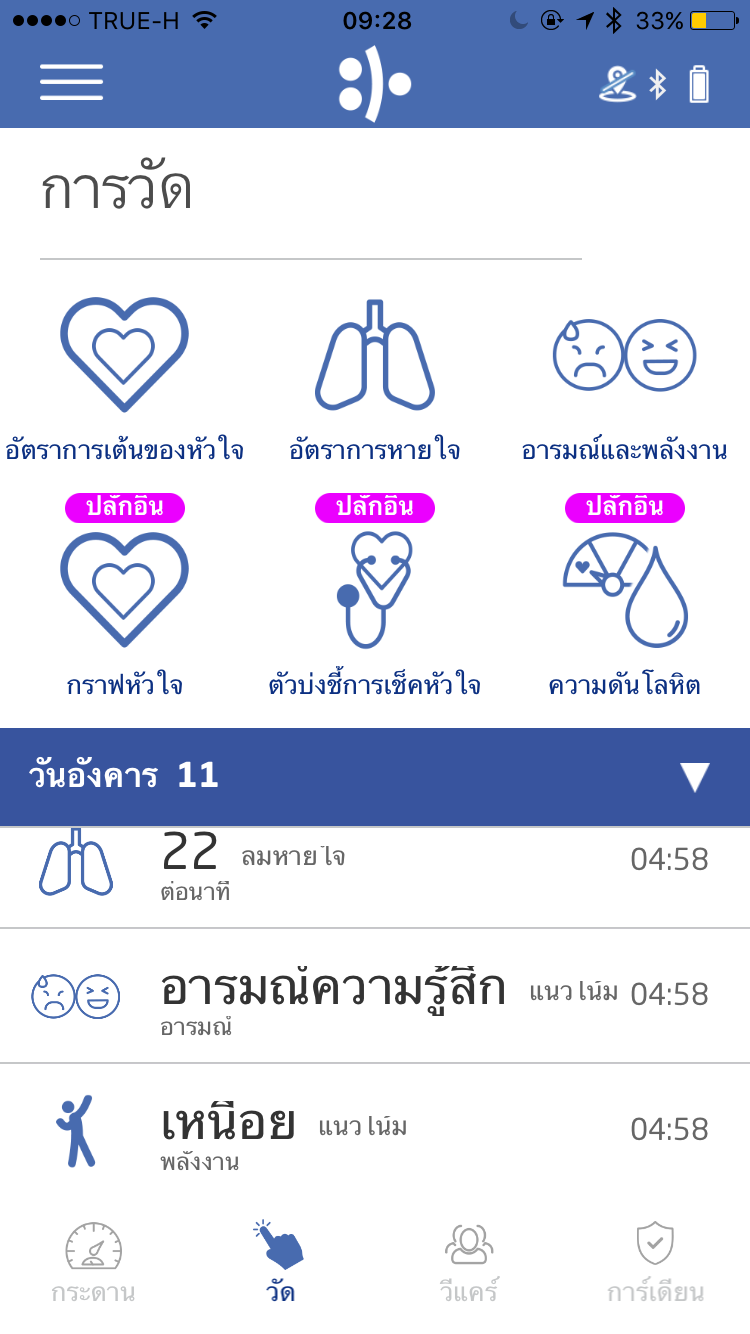
Task: Open the hamburger drawer menu
Action: click(x=71, y=82)
